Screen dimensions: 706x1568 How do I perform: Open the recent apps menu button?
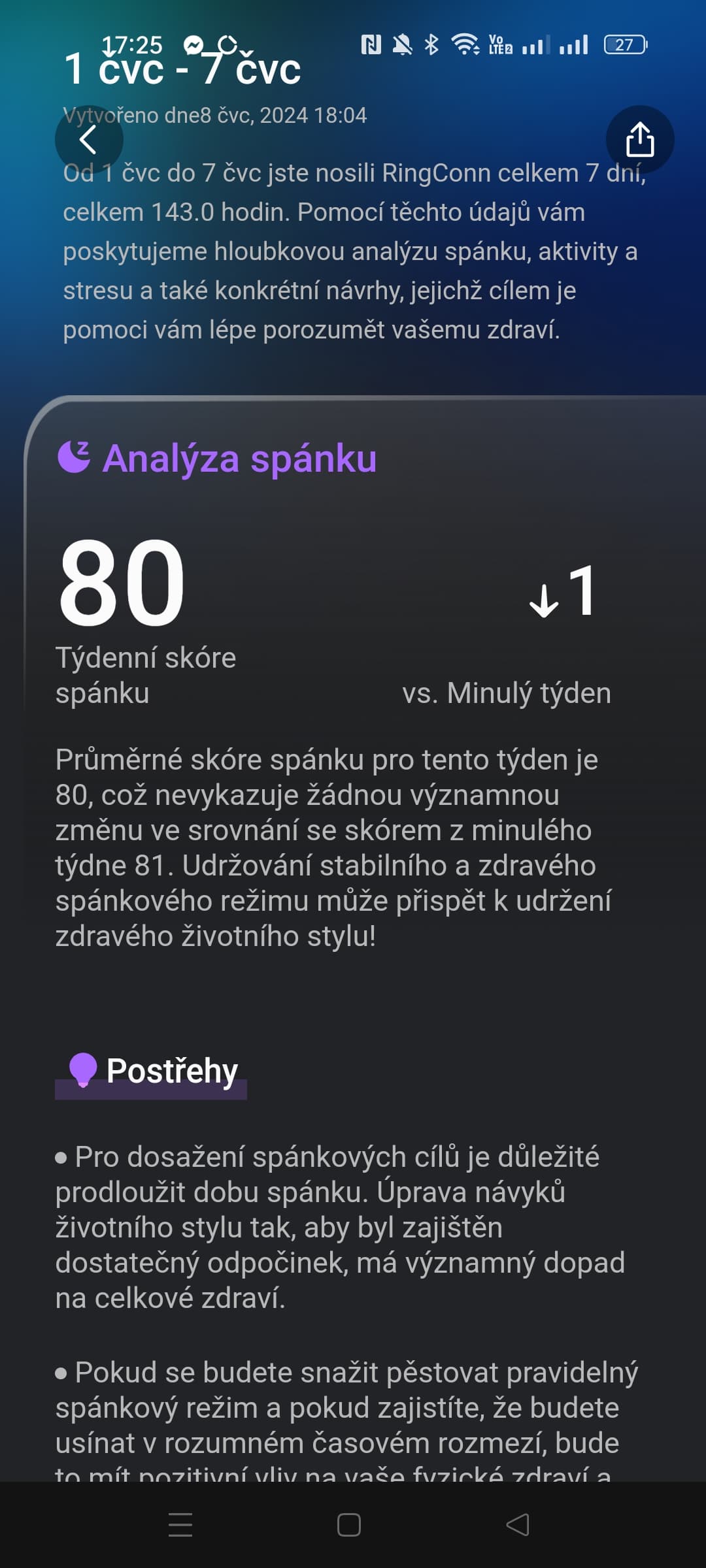(x=180, y=1525)
